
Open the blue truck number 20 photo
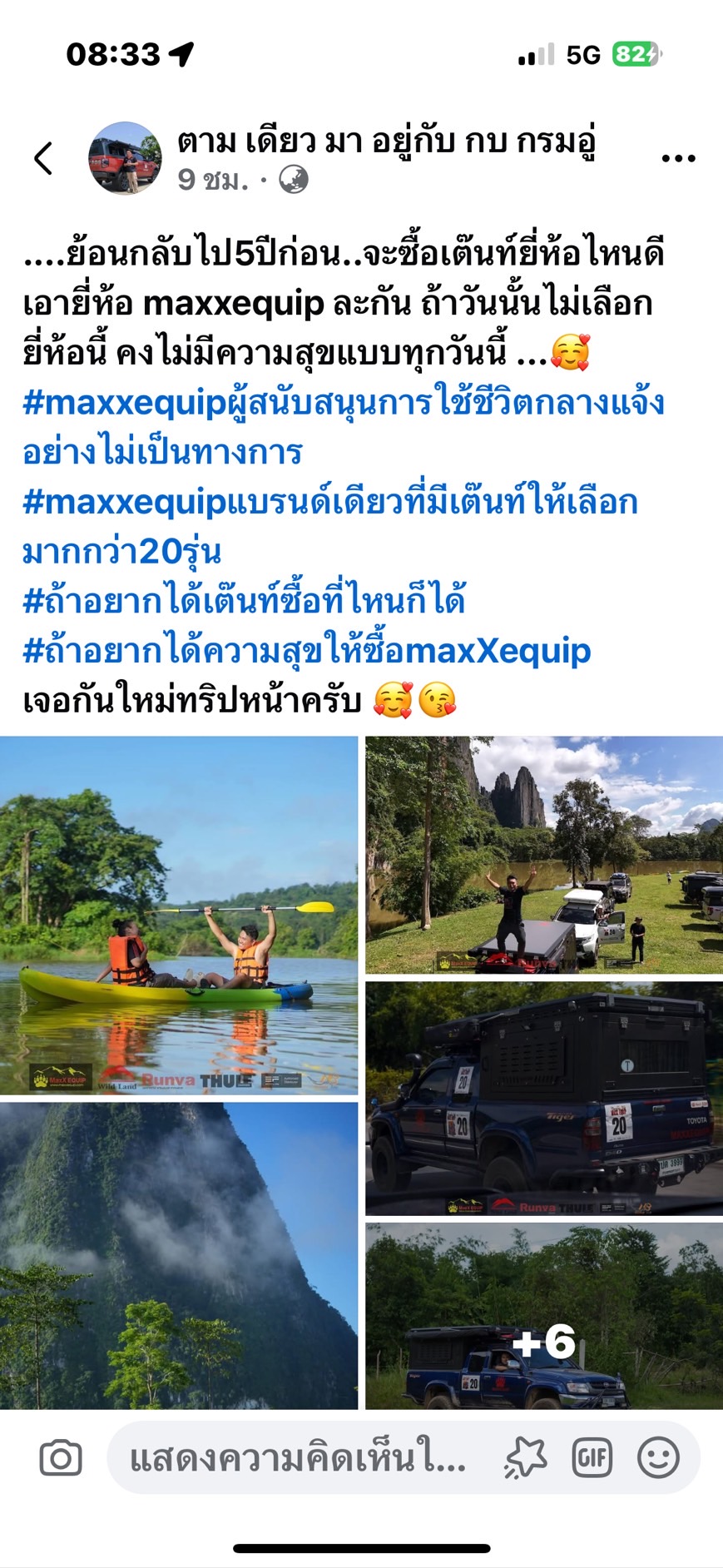tap(544, 1099)
